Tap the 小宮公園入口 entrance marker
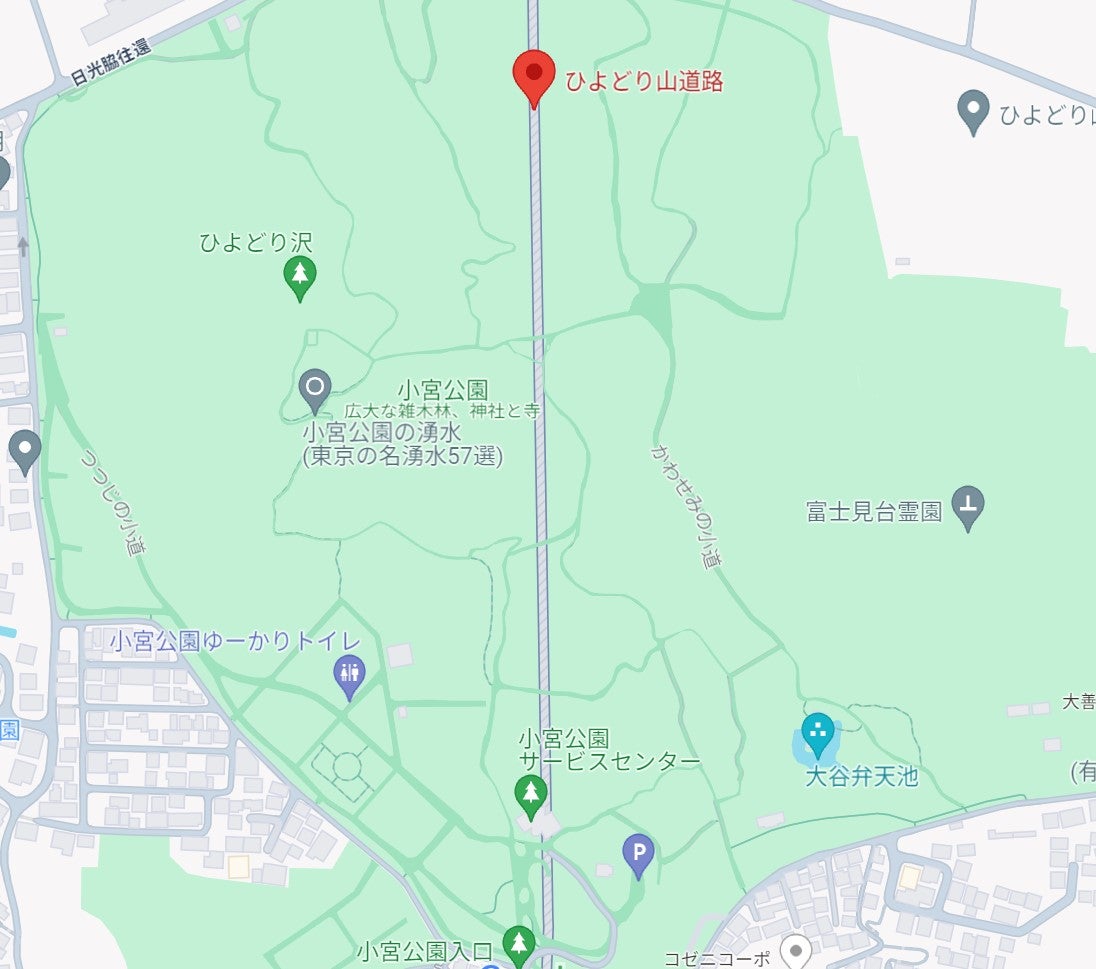1096x969 pixels. [x=517, y=943]
